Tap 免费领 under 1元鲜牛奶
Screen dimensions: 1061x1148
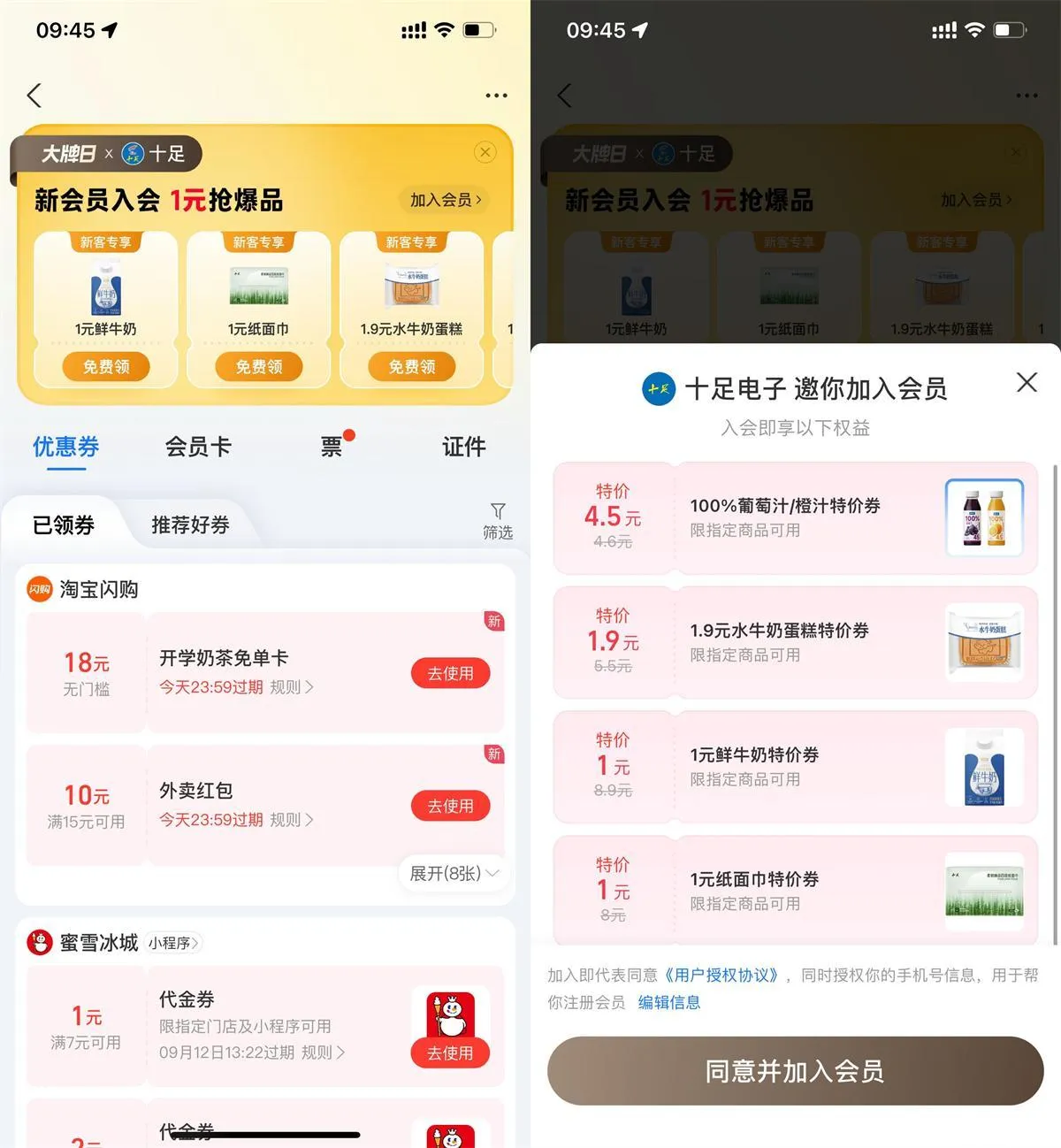(x=105, y=366)
